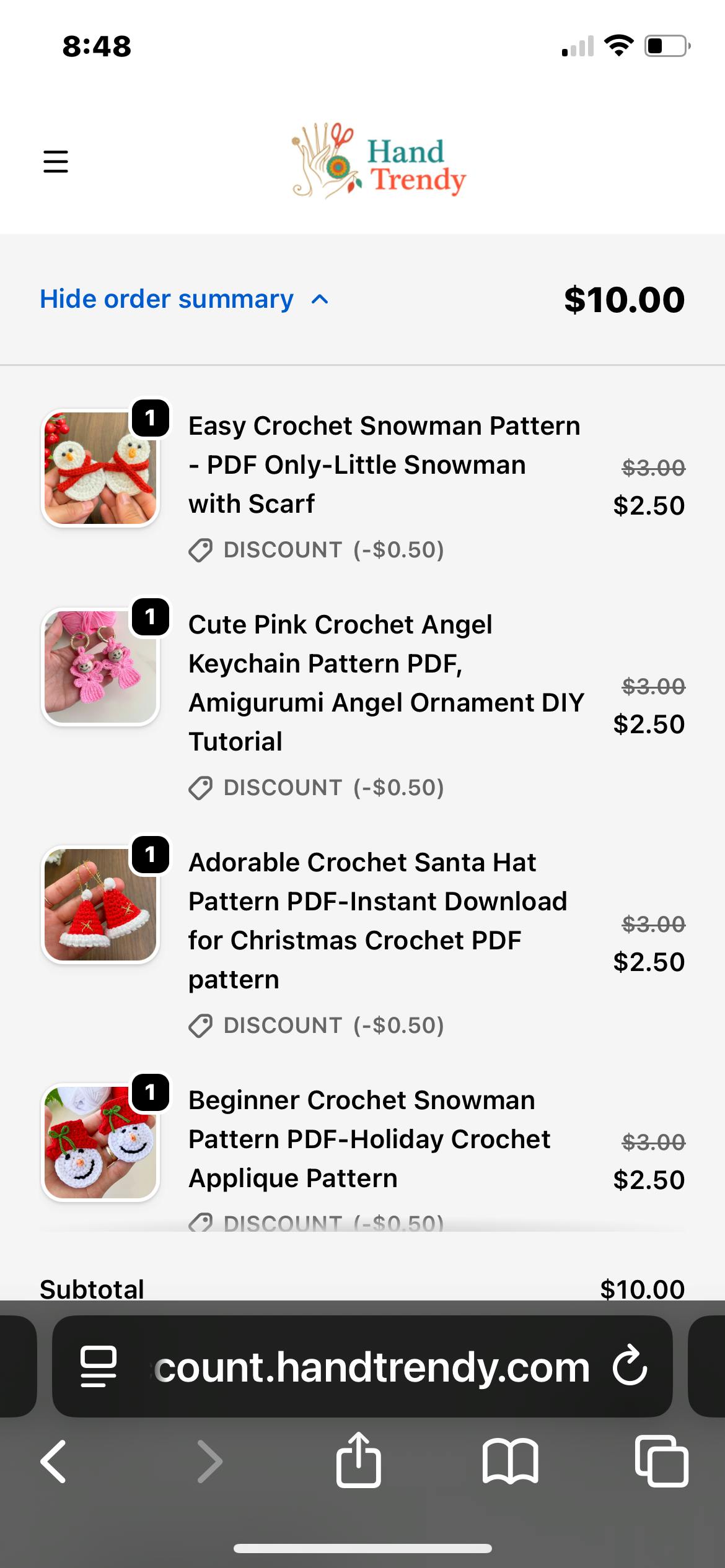Image resolution: width=725 pixels, height=1568 pixels.
Task: Show all open browser tabs
Action: click(x=661, y=1461)
